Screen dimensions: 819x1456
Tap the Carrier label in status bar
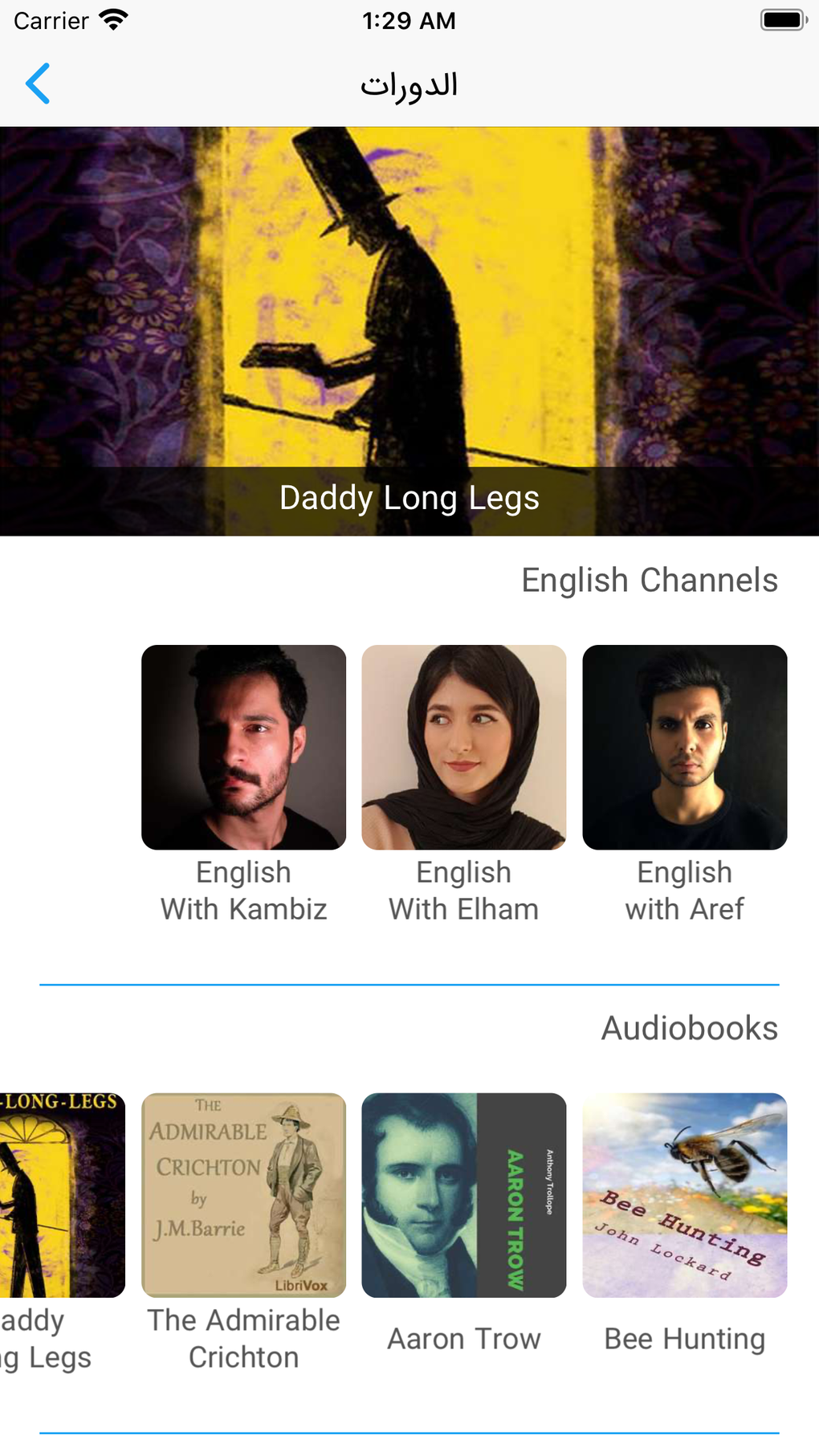(50, 20)
